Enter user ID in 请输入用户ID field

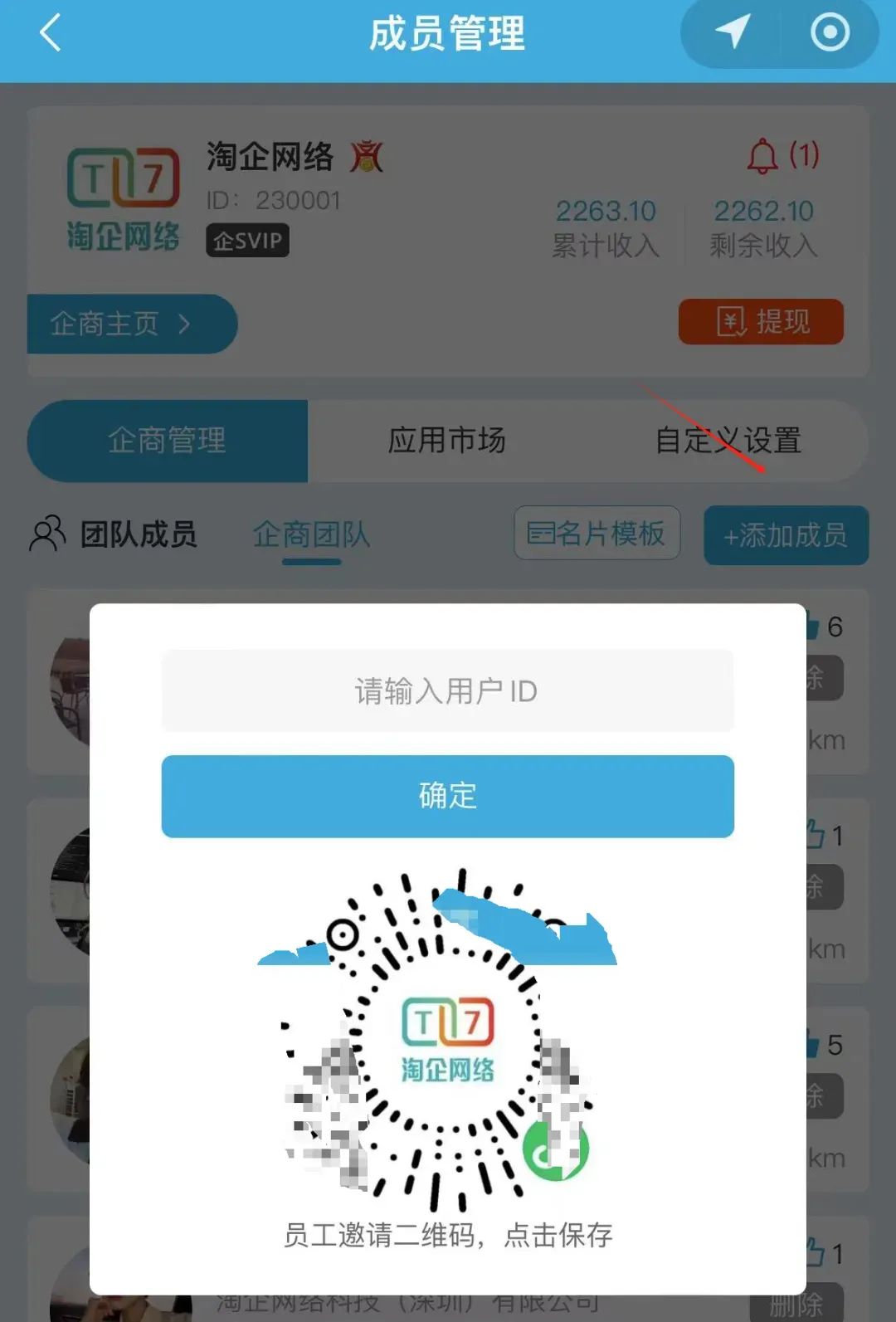[447, 690]
